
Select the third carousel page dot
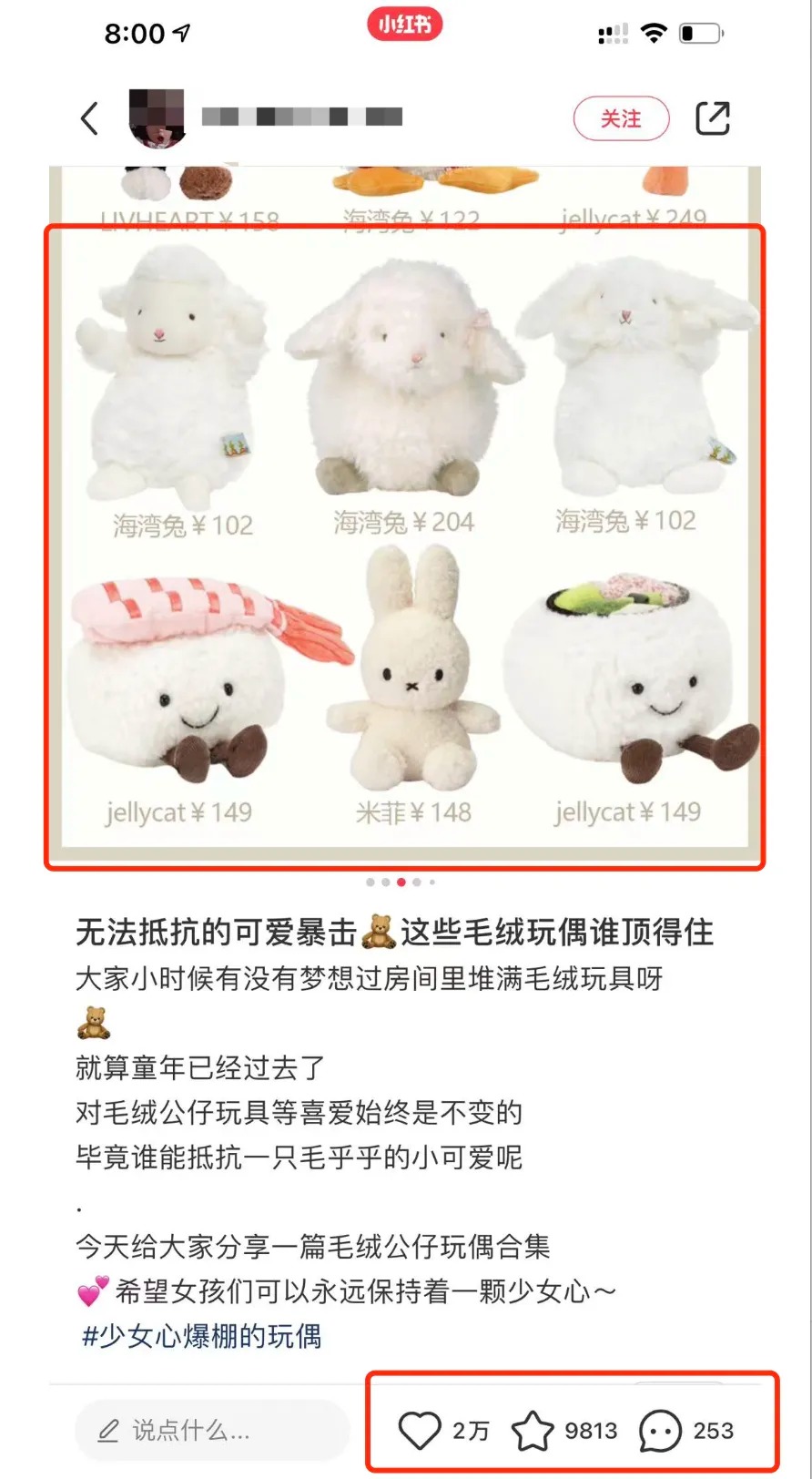pos(401,882)
